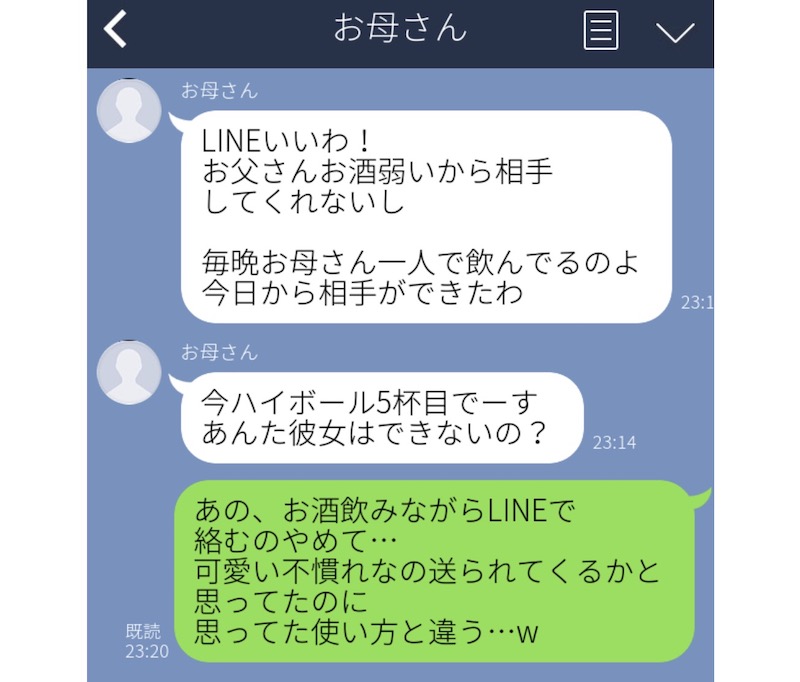Open お母さん's avatar beside the LINEいいわ！ message

pyautogui.click(x=129, y=110)
